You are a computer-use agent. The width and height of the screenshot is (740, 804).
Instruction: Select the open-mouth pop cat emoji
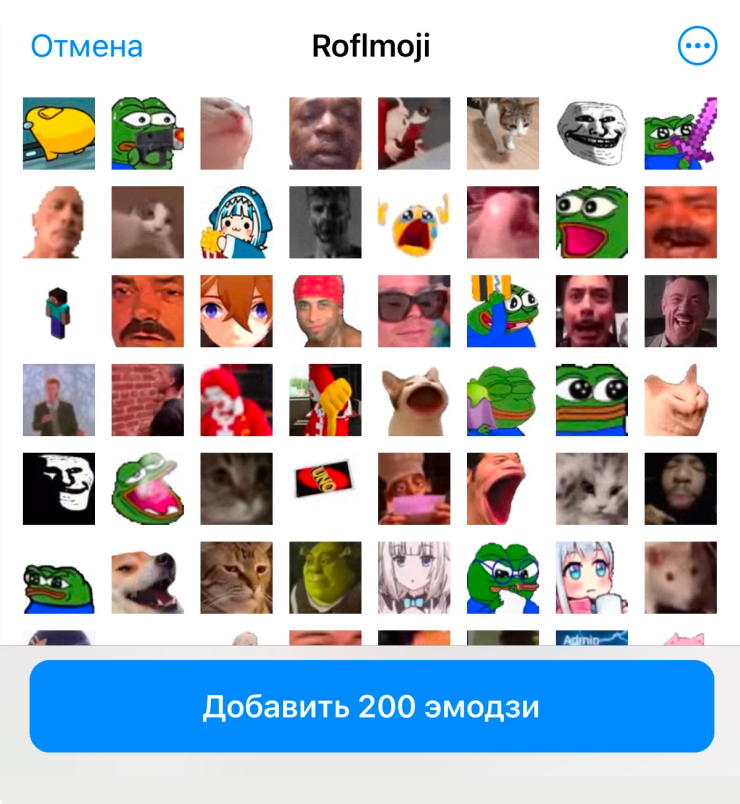tap(414, 400)
